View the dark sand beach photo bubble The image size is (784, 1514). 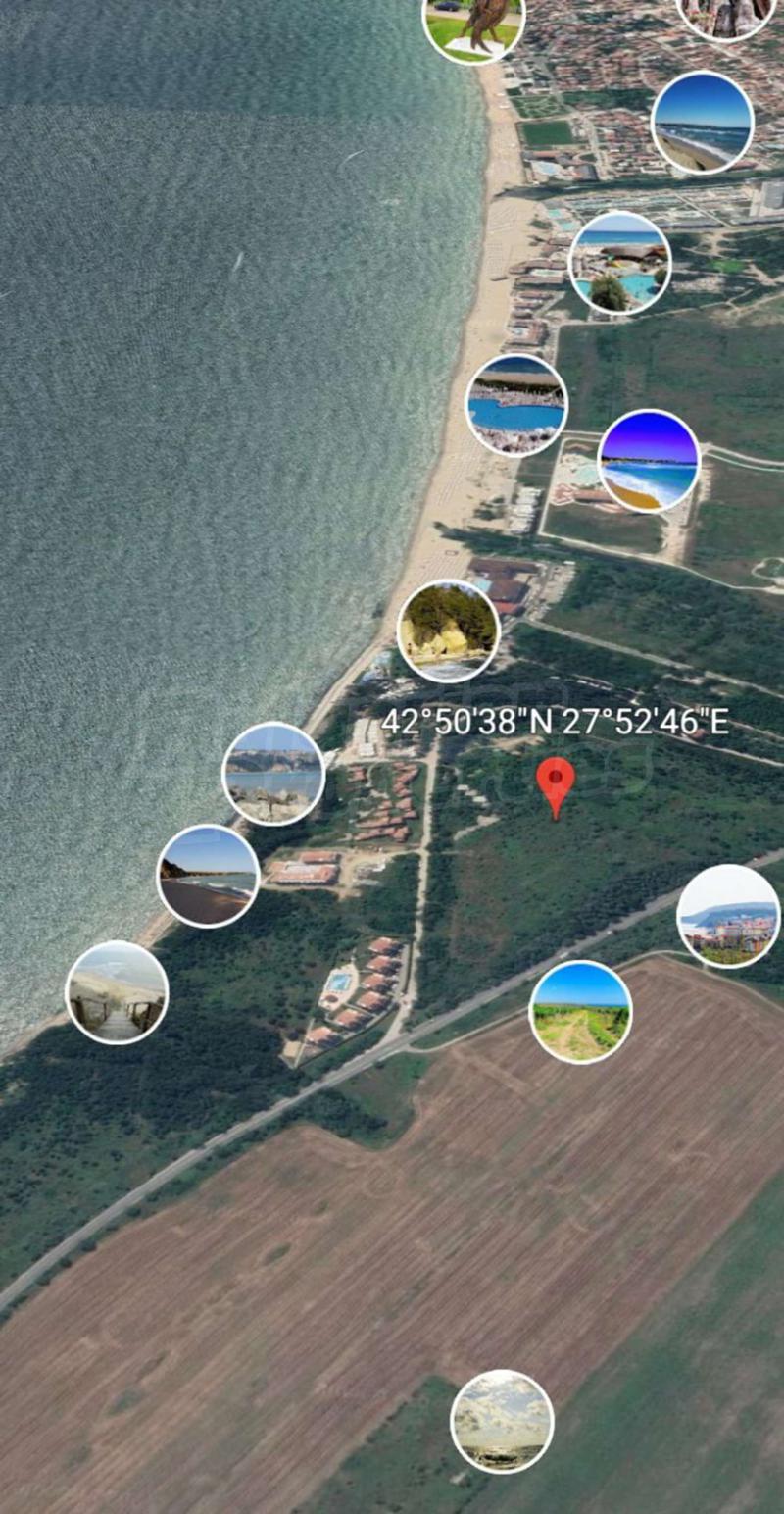click(x=208, y=876)
